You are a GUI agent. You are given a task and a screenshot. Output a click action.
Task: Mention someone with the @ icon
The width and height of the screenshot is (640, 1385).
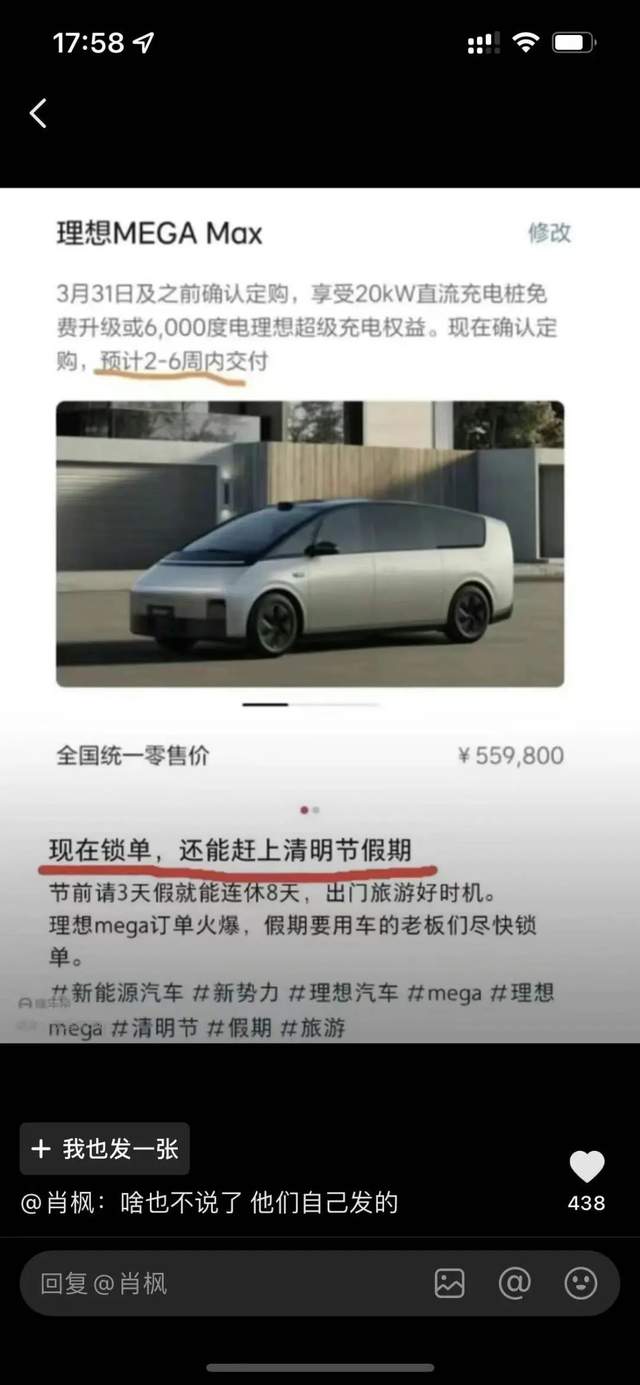(x=514, y=1283)
